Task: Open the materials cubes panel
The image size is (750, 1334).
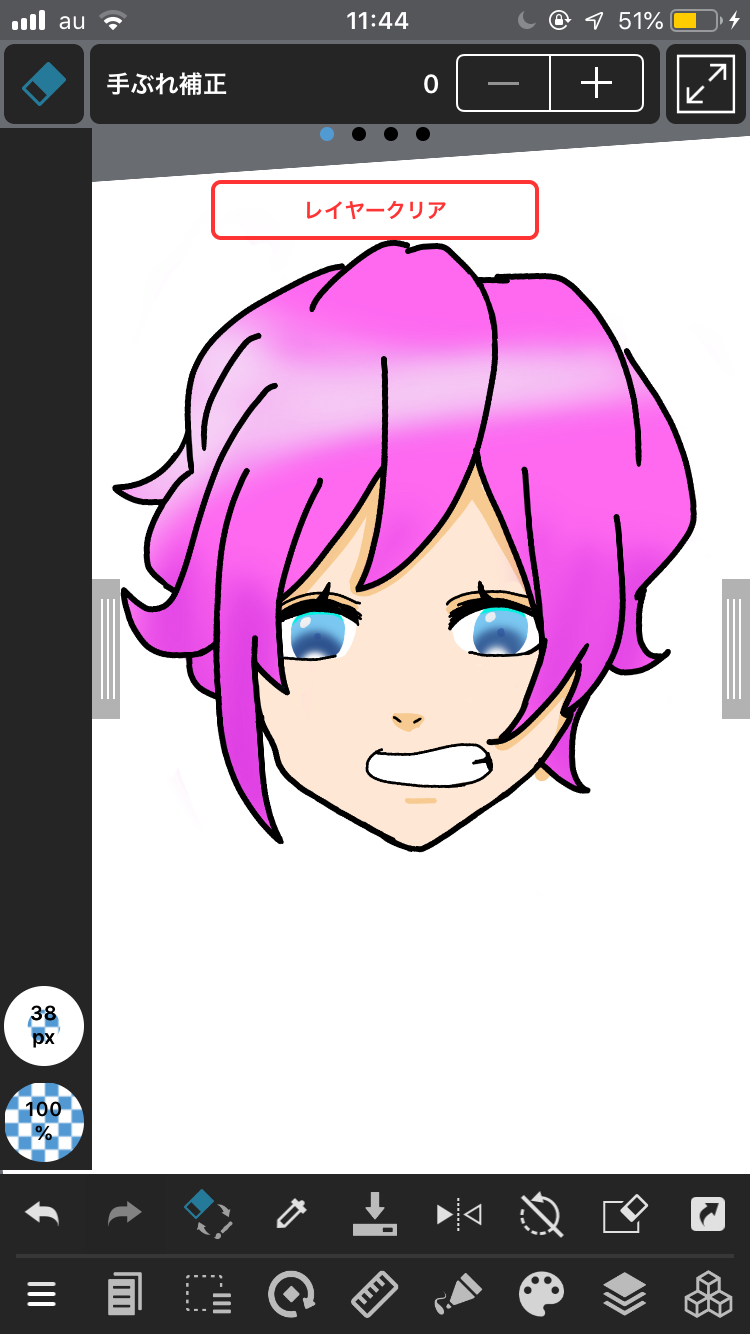Action: pos(707,1297)
